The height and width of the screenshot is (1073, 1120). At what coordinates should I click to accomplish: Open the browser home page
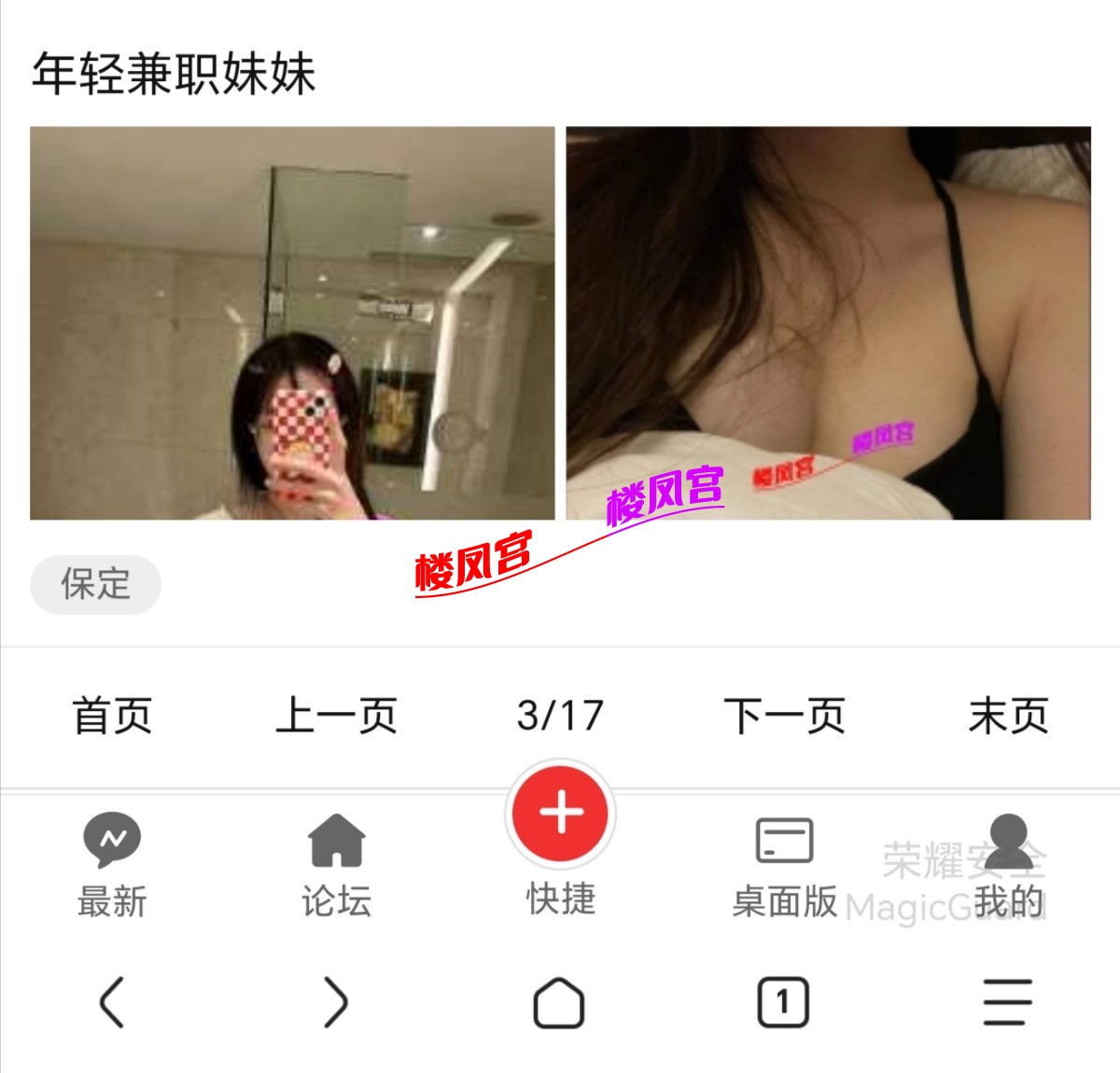coord(559,1003)
